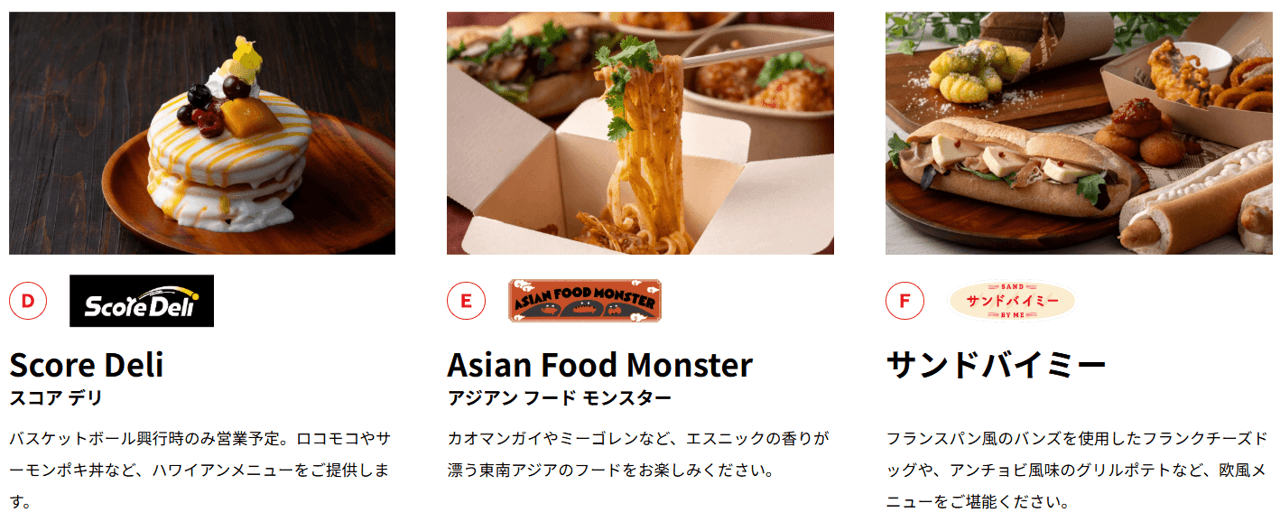
Task: Open the Score Deli shop card
Action: (201, 135)
